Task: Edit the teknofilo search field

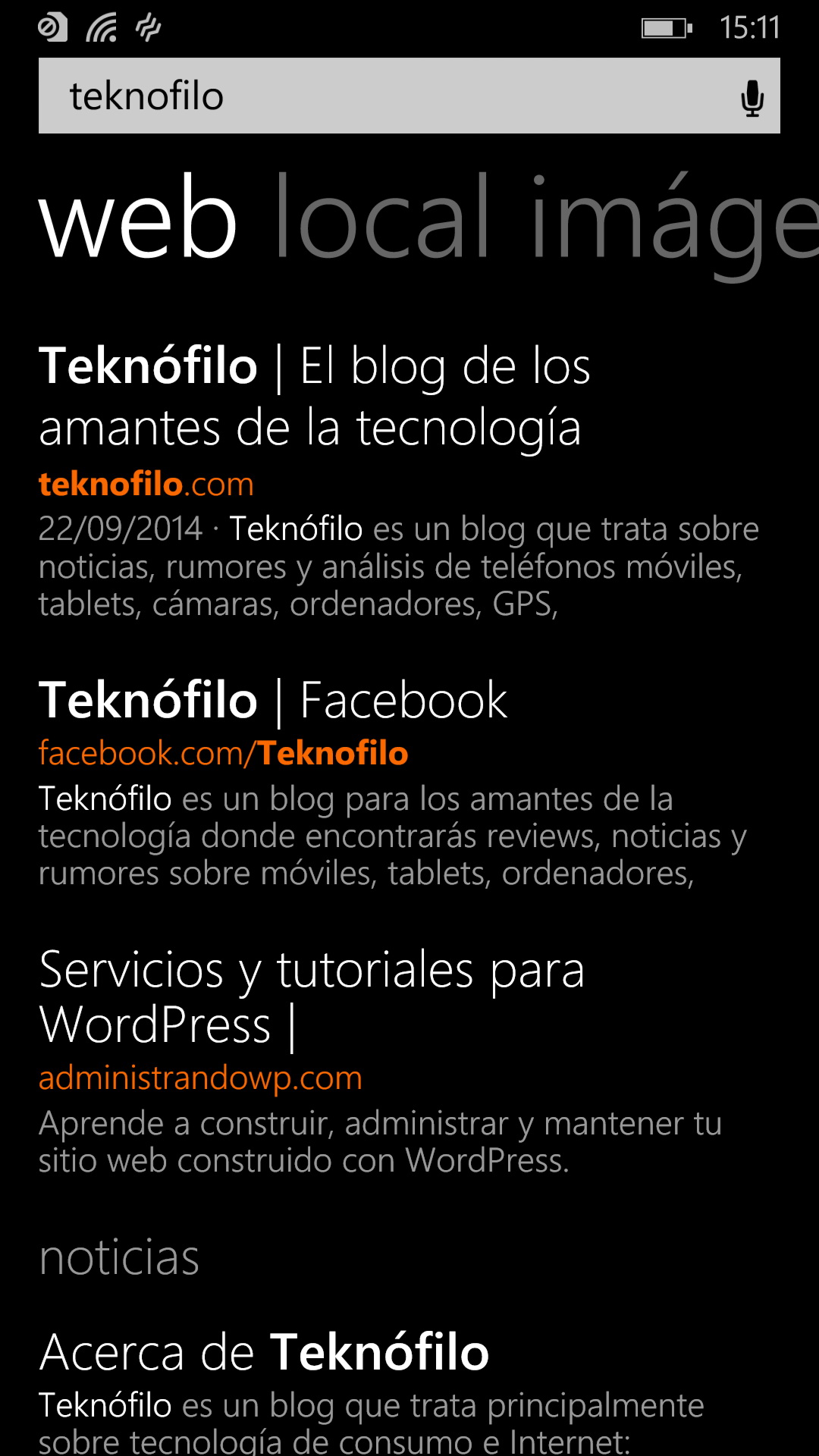Action: tap(379, 96)
